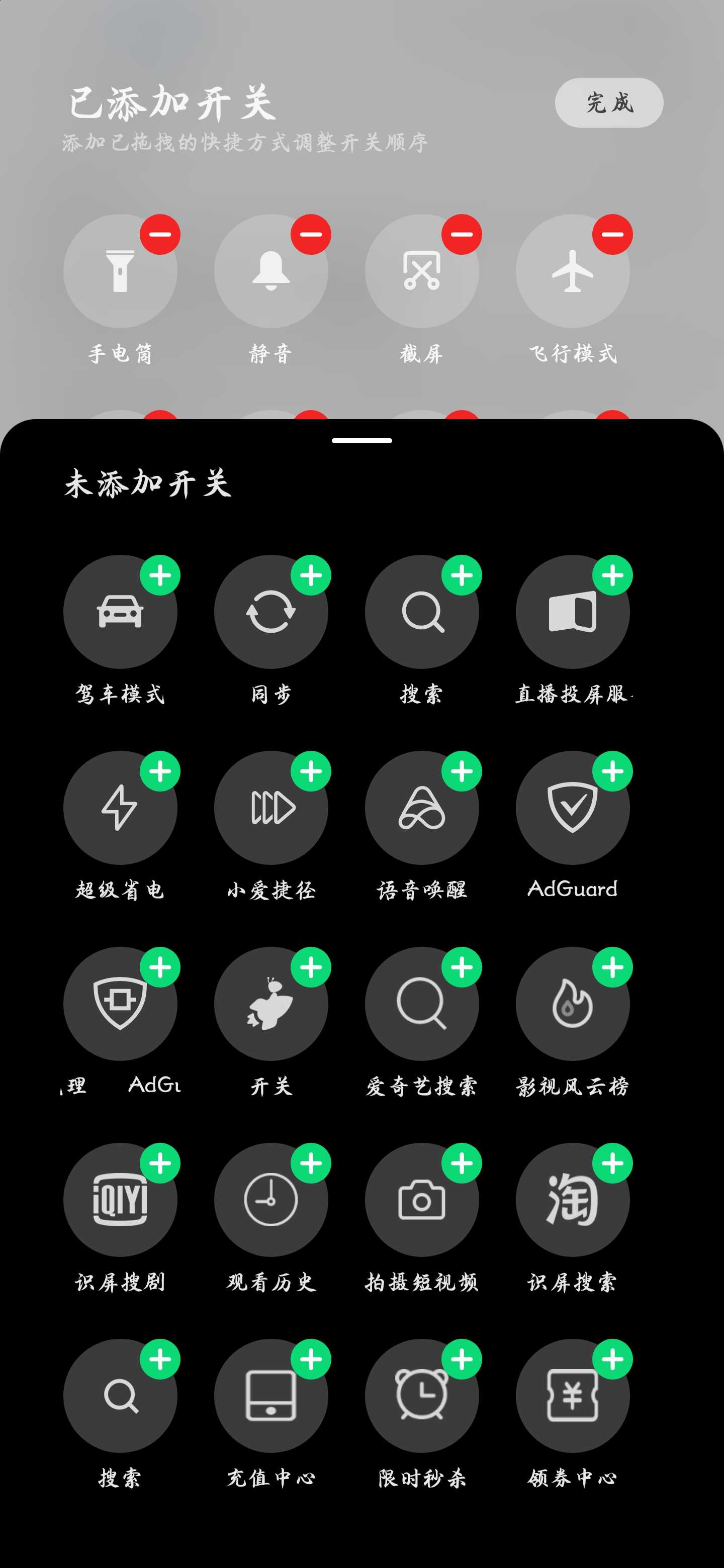Add the 同步 sync switch

[311, 575]
